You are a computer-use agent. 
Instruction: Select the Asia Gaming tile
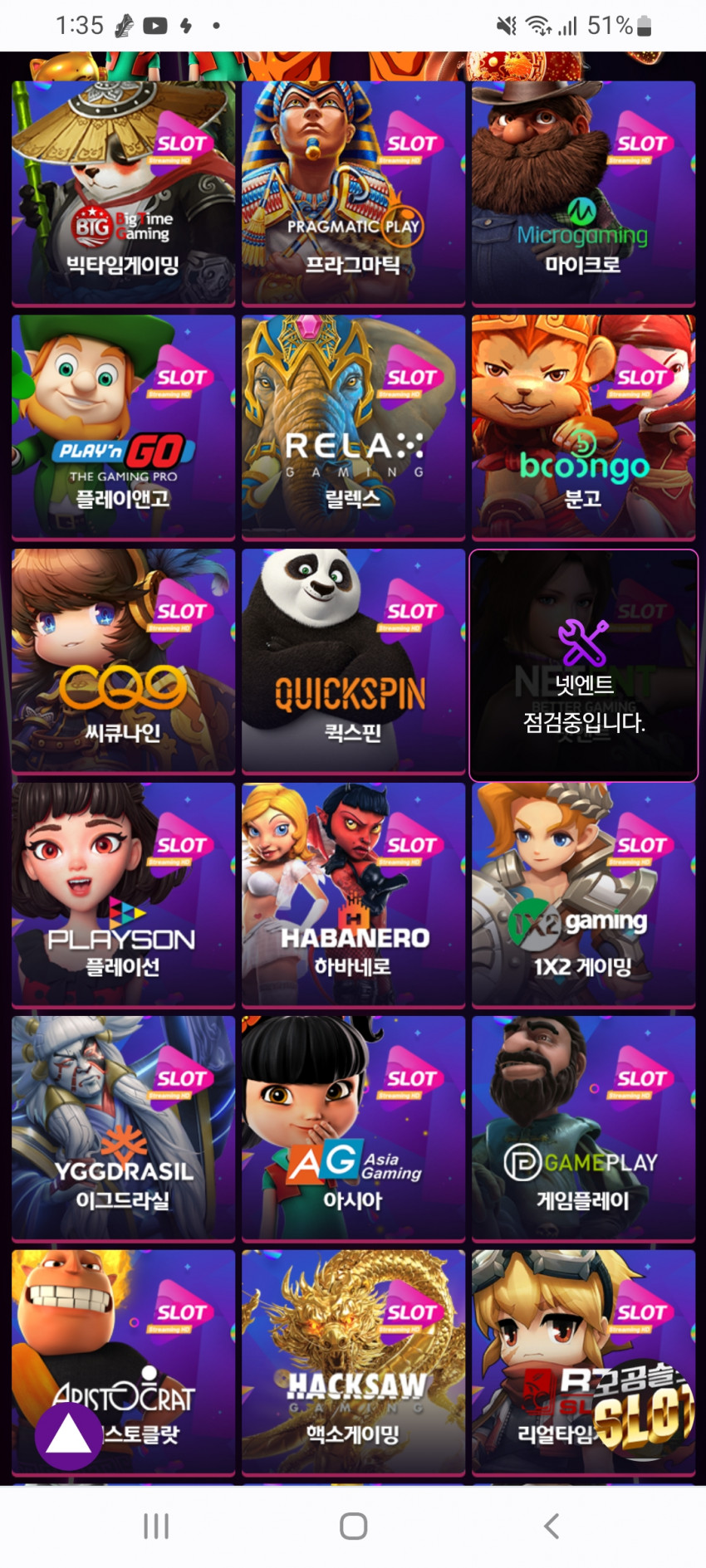coord(353,1129)
